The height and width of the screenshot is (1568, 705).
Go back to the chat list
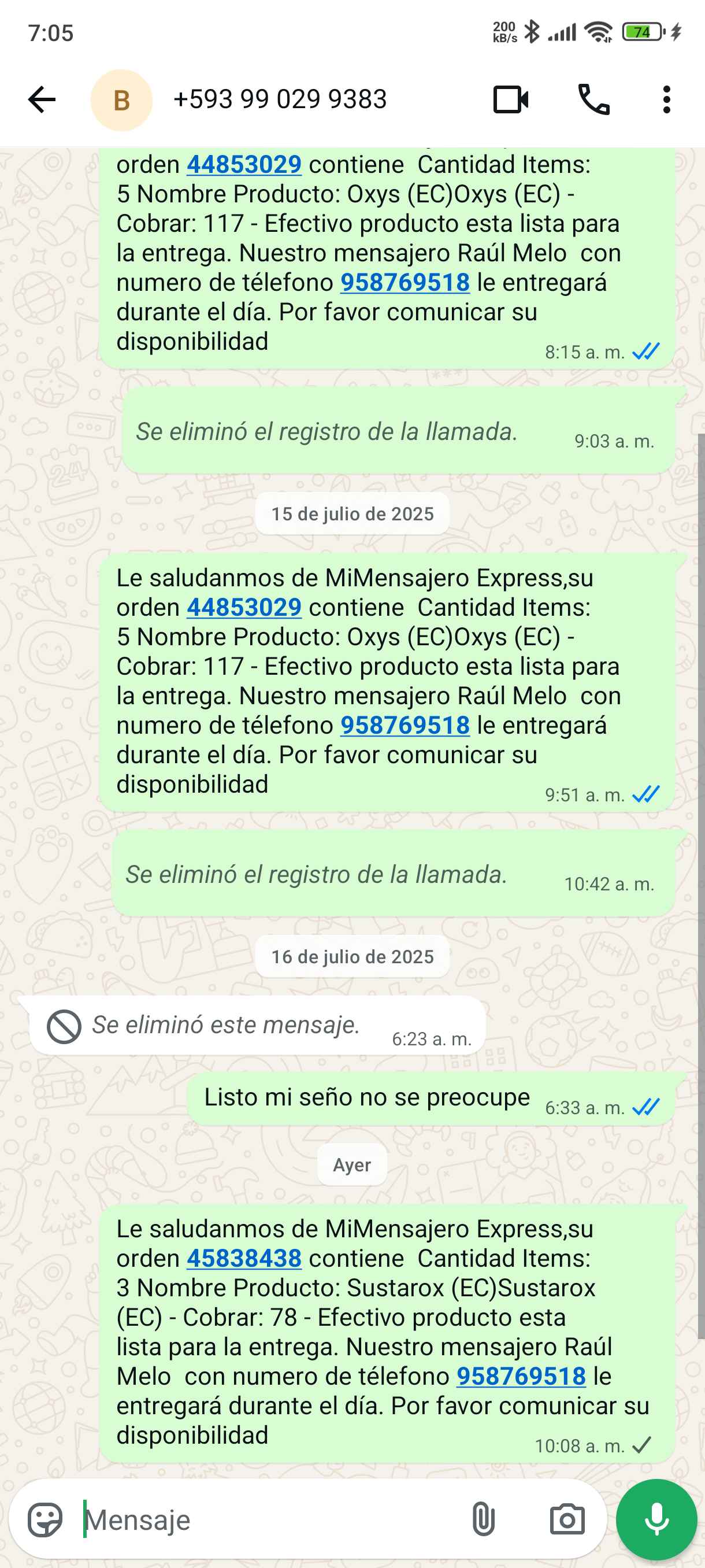(x=42, y=100)
